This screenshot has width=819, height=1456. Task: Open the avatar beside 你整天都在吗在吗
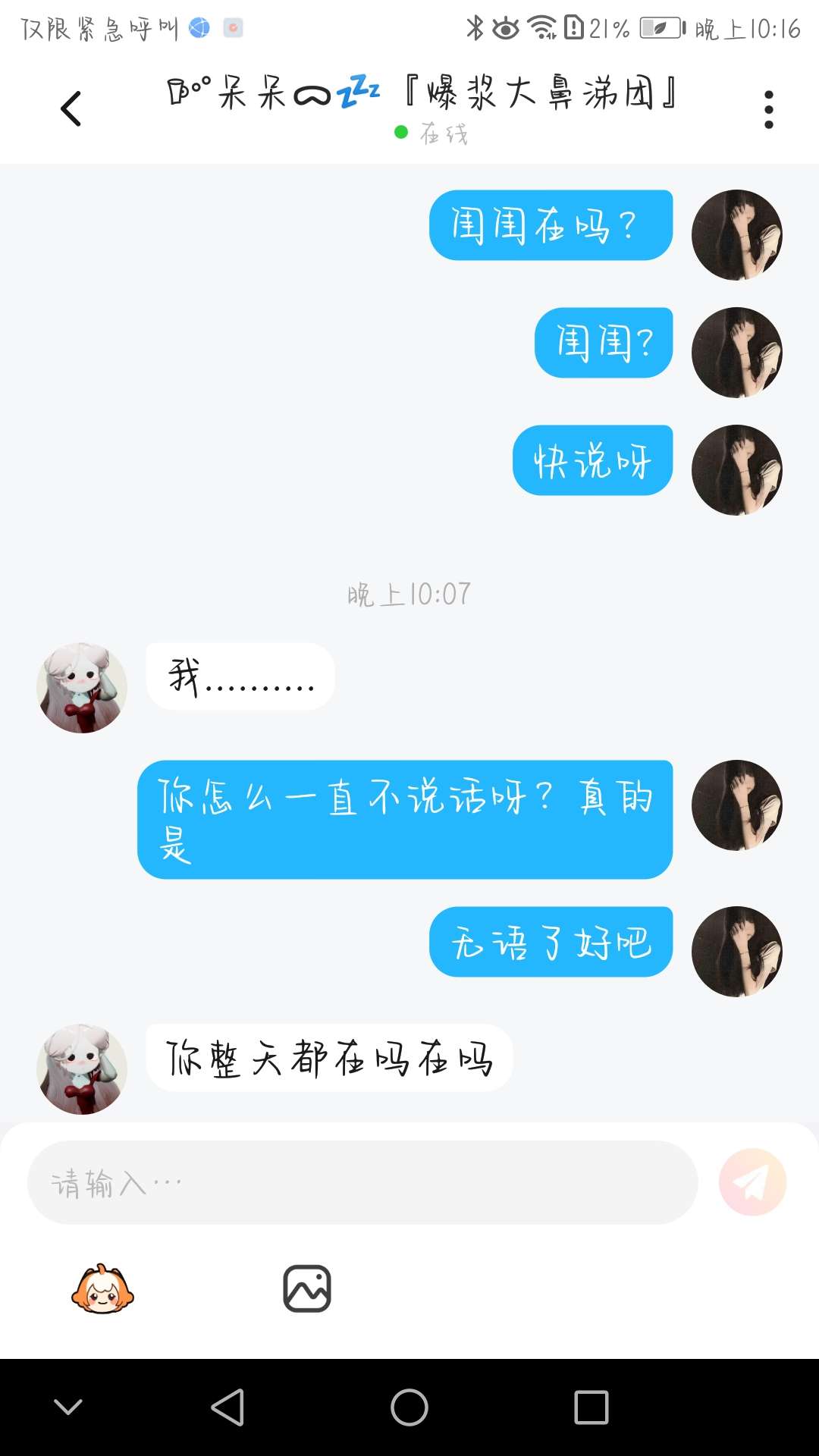(x=82, y=1069)
